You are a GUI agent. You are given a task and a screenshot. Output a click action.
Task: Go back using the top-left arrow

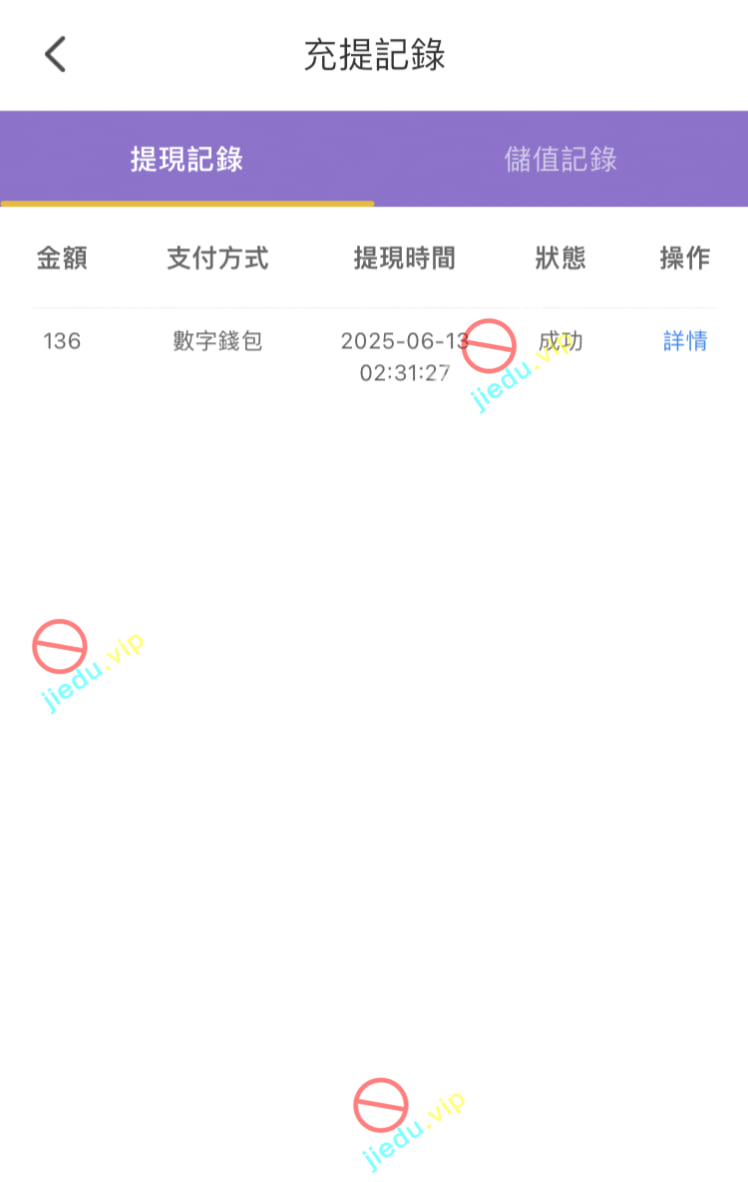55,54
